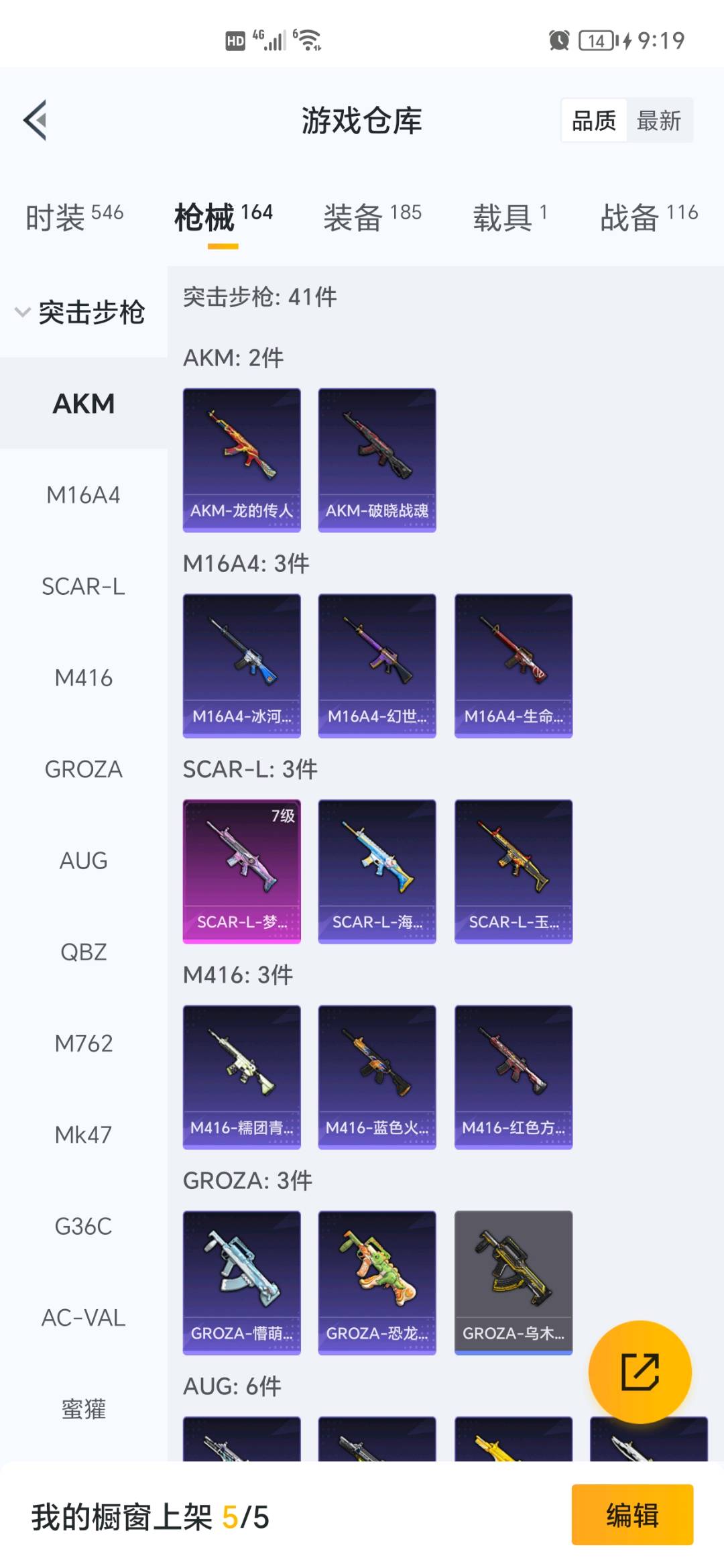Viewport: 724px width, 1568px height.
Task: Open the GROZA-恐龙 skin card
Action: point(377,1282)
